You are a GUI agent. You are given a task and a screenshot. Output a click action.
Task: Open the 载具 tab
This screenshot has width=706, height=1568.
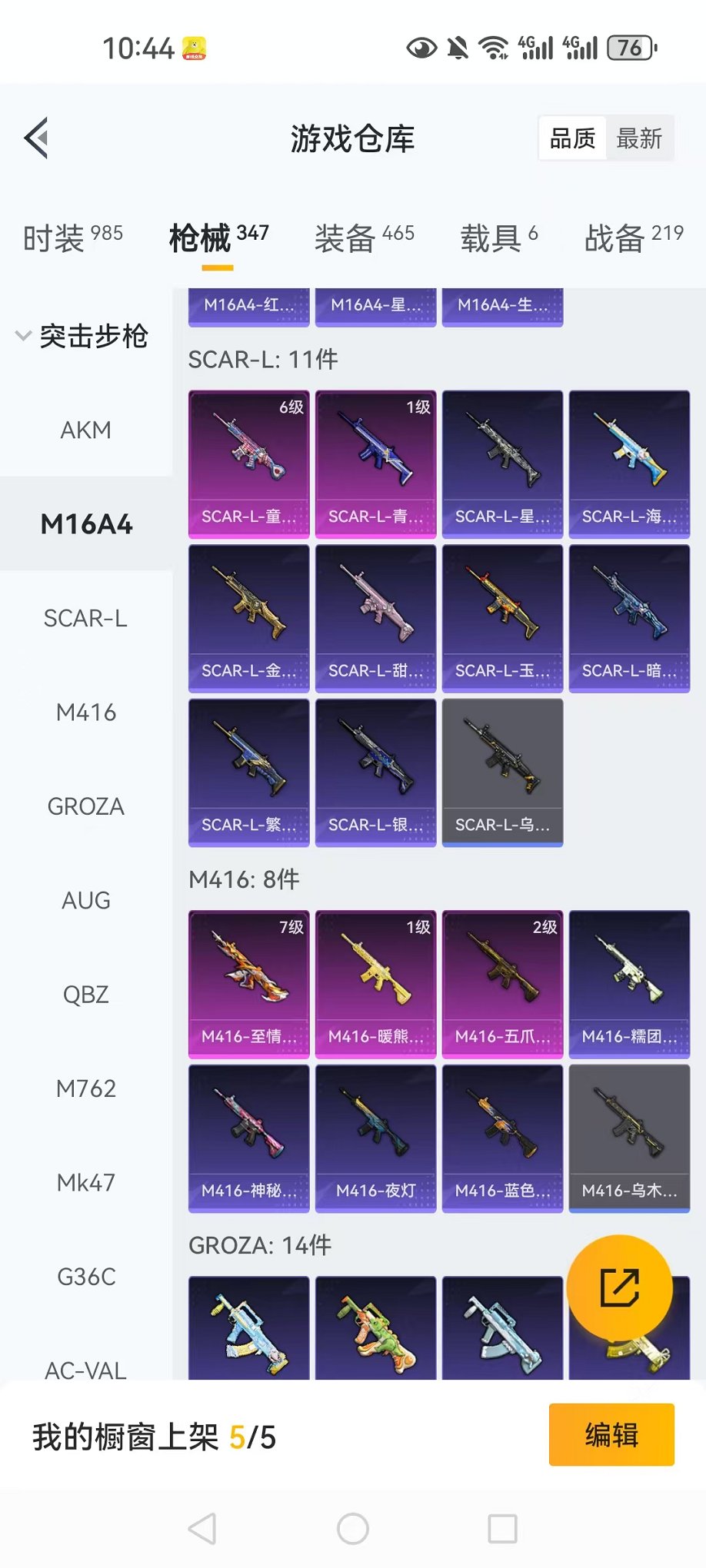pyautogui.click(x=498, y=238)
